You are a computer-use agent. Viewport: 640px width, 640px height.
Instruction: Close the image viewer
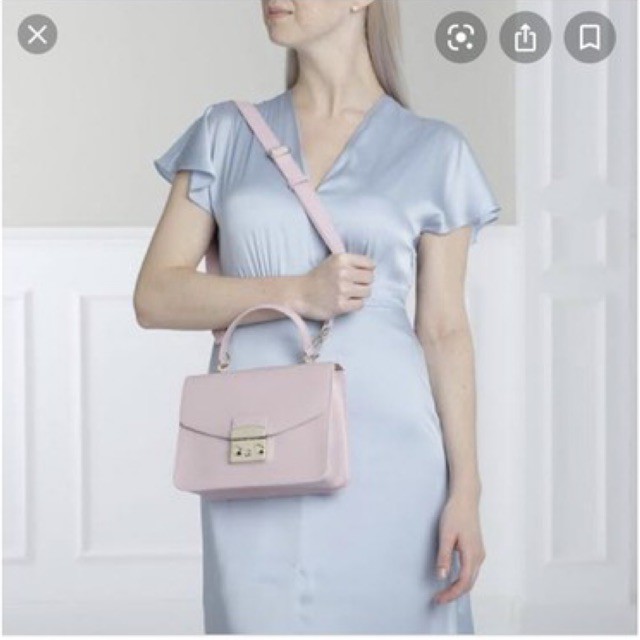pos(37,36)
